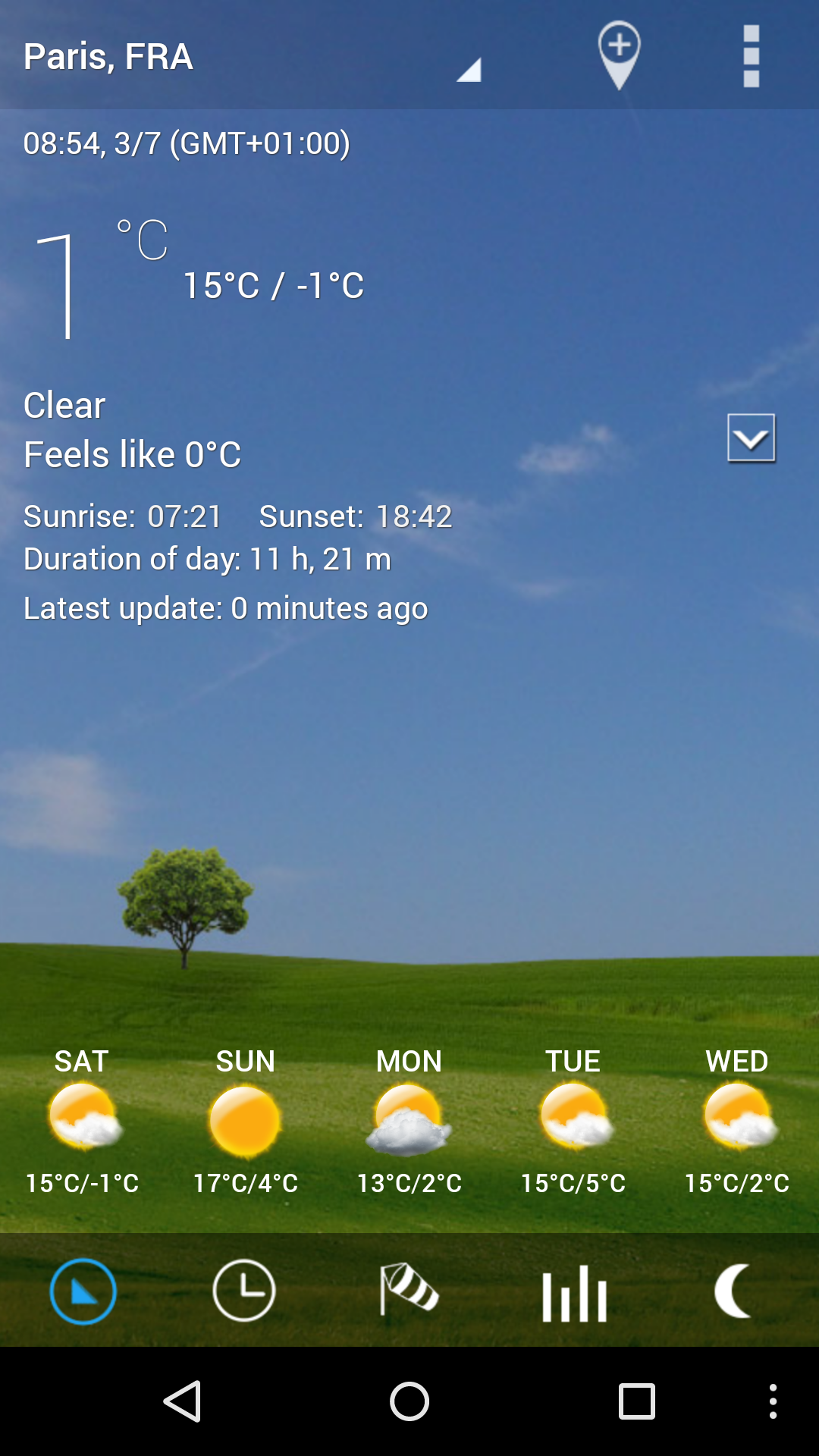Open the Paris, FRA location dropdown
Image resolution: width=819 pixels, height=1456 pixels.
tap(250, 57)
